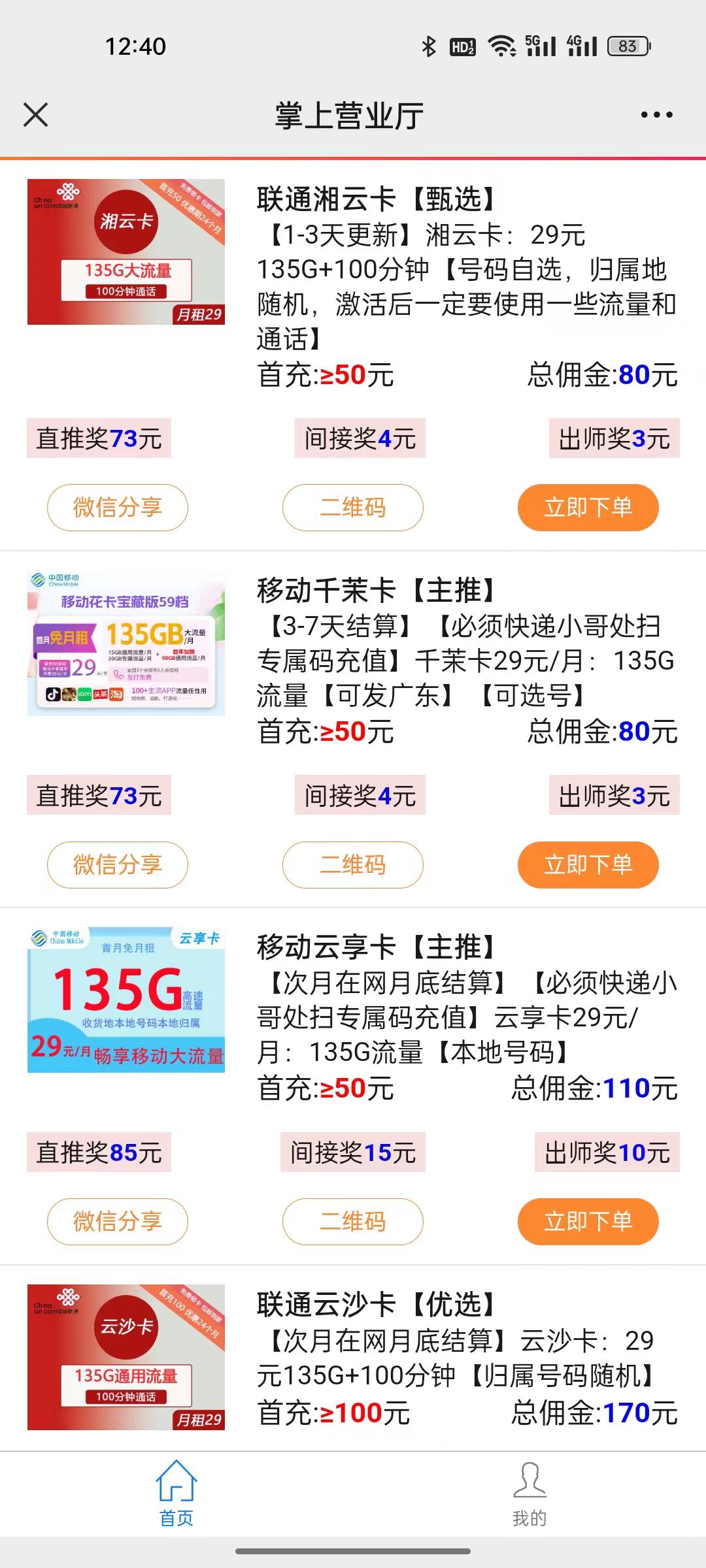Screen dimensions: 706x1568
Task: Show 二维码 for 联通湘云卡
Action: pos(353,508)
